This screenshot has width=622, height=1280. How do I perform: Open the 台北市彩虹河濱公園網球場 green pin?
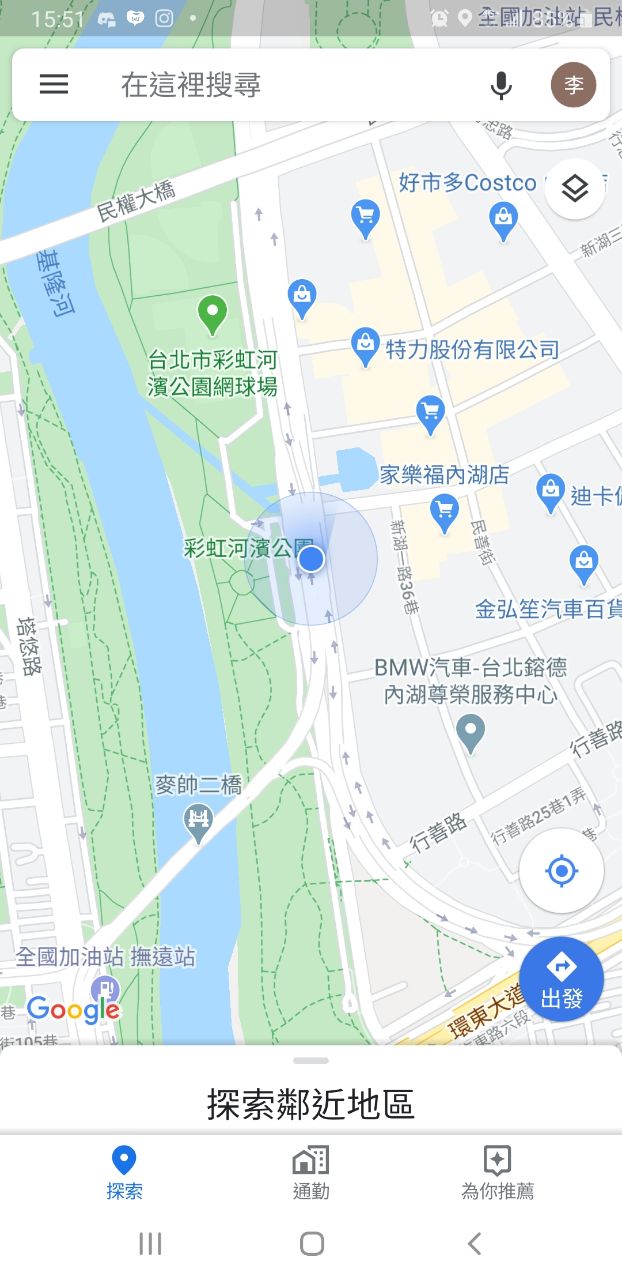coord(211,314)
